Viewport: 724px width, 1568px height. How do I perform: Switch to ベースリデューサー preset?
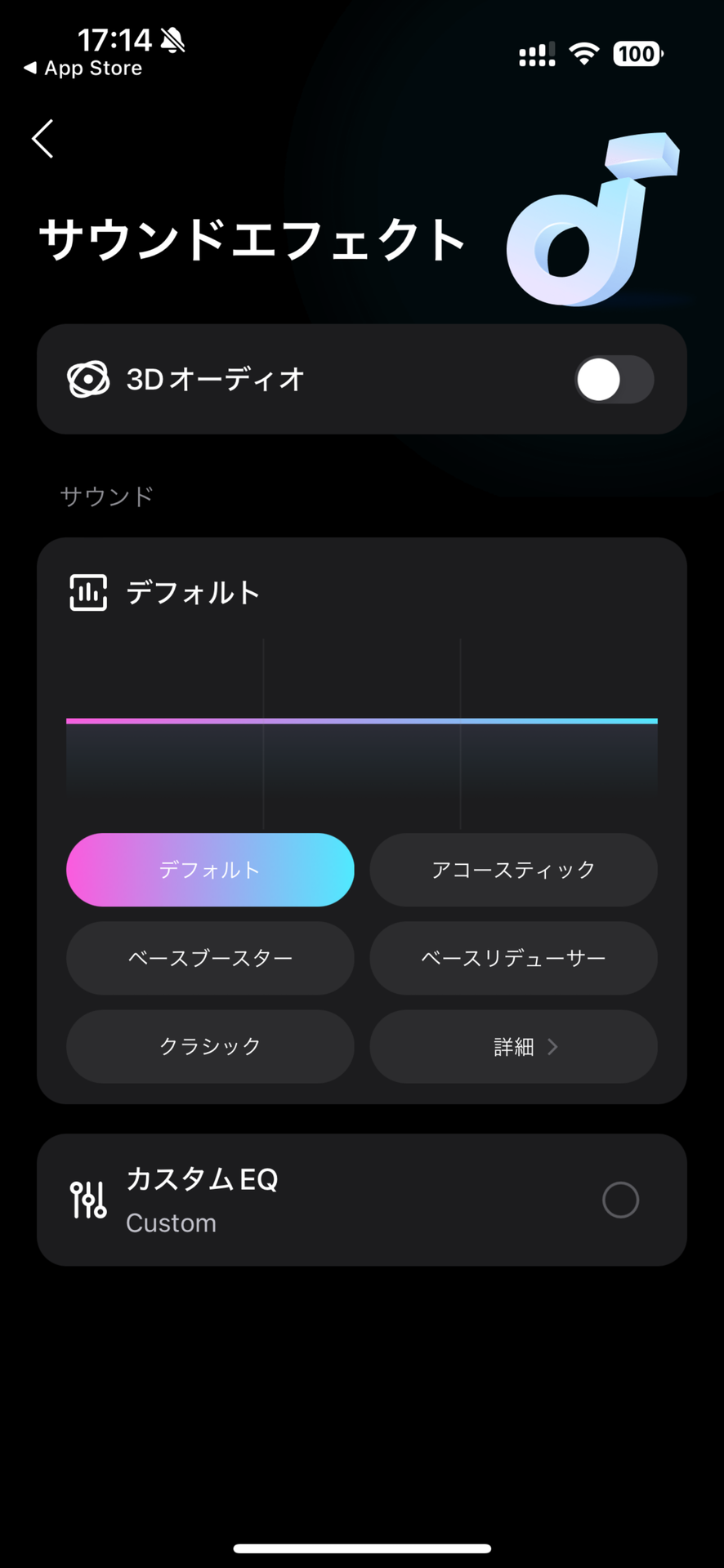tap(513, 958)
